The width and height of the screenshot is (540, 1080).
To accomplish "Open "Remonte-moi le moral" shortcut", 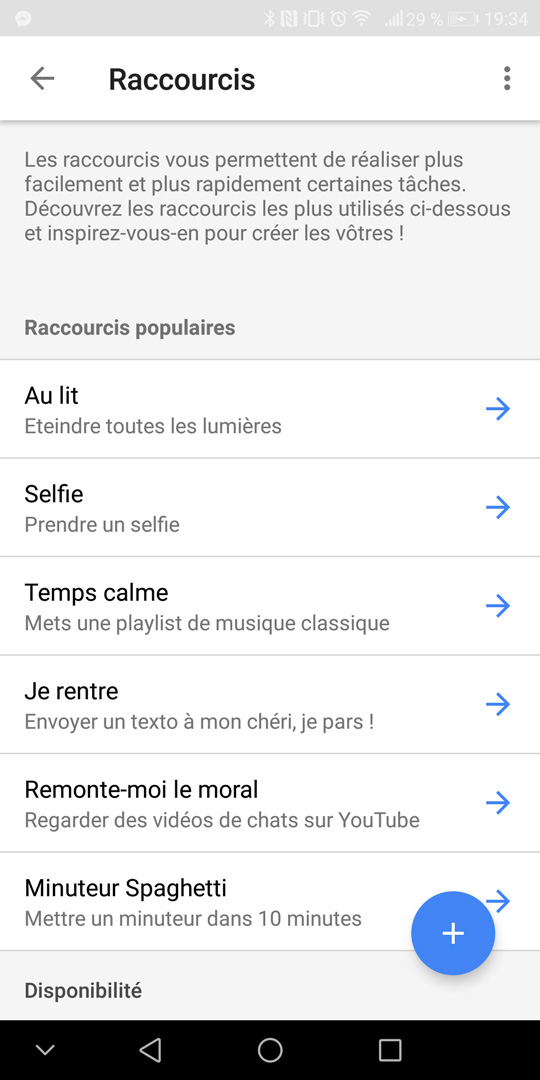I will pyautogui.click(x=270, y=803).
